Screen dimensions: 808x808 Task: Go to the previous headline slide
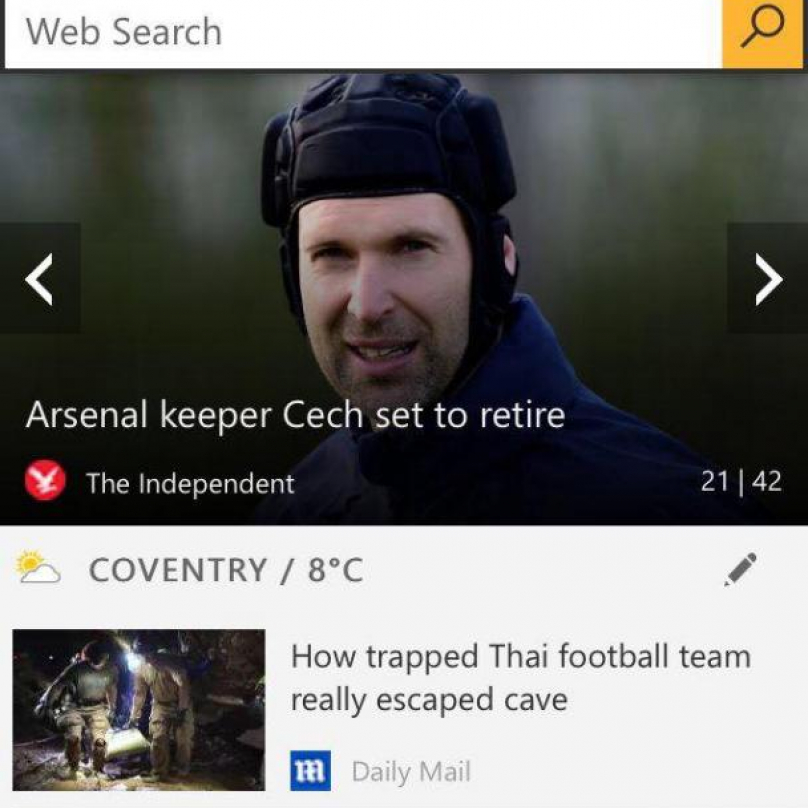(39, 279)
